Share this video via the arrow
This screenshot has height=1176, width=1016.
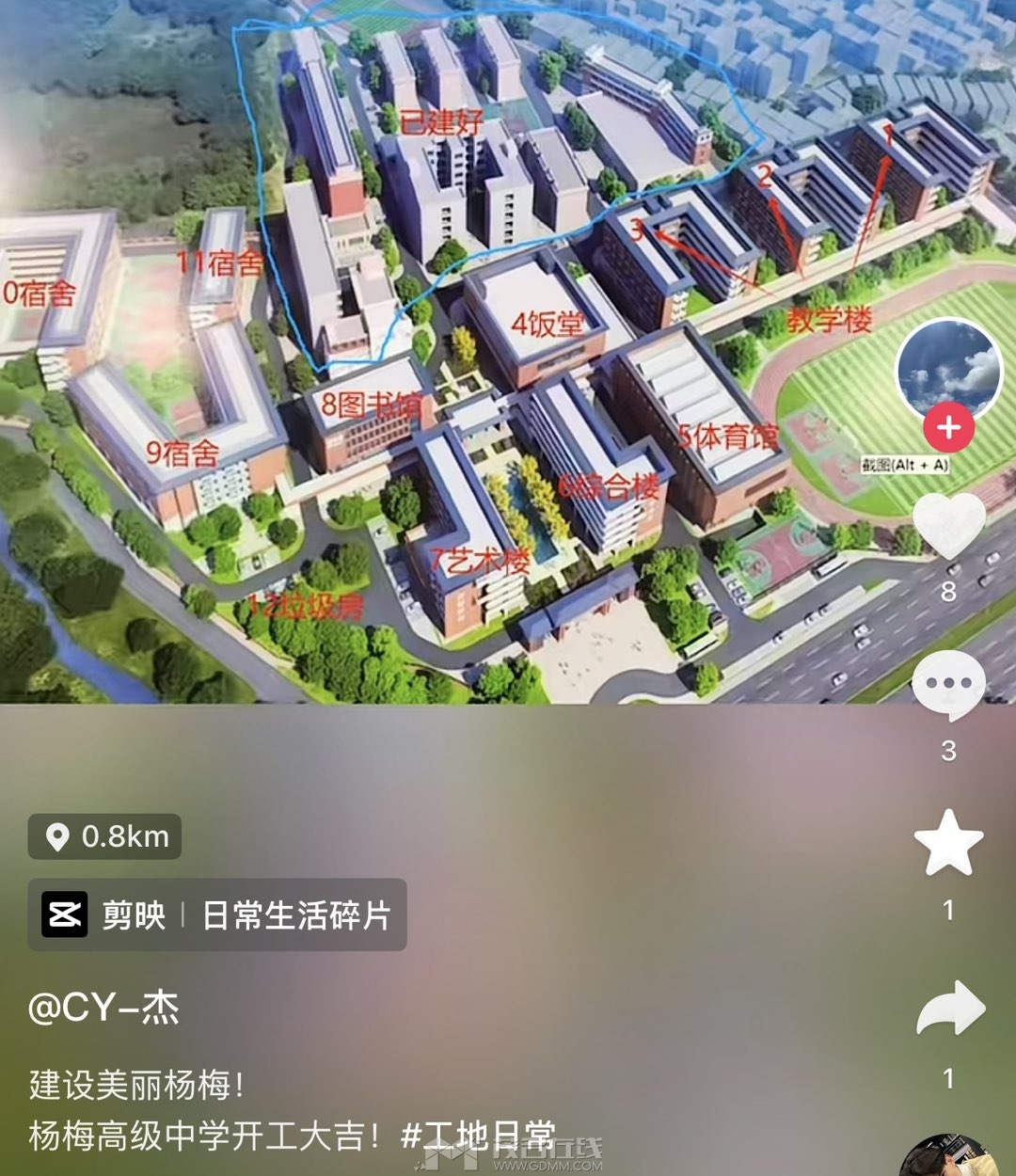950,1009
